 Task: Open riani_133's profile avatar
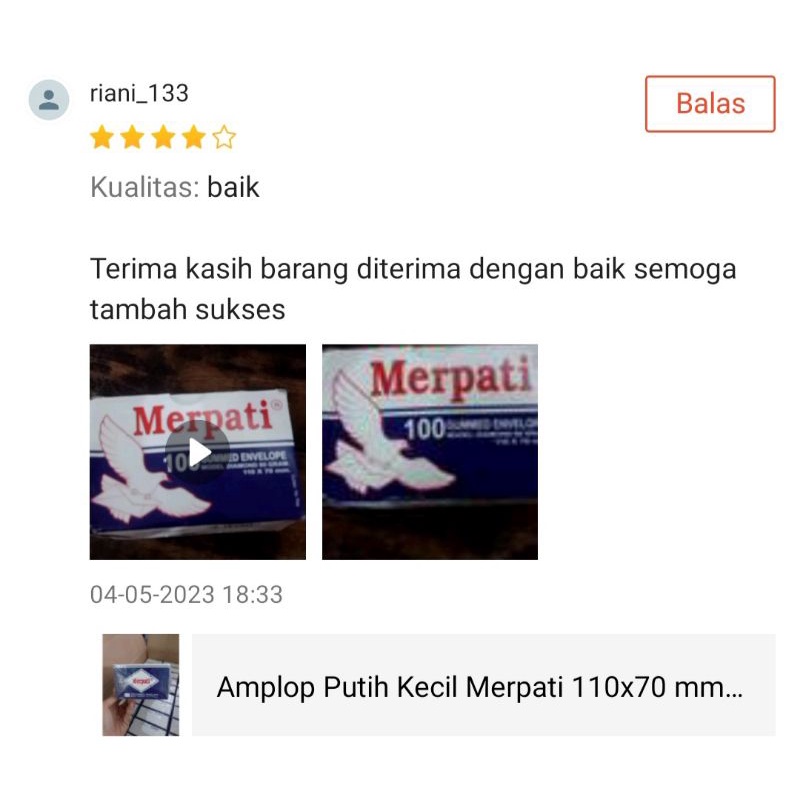(49, 99)
